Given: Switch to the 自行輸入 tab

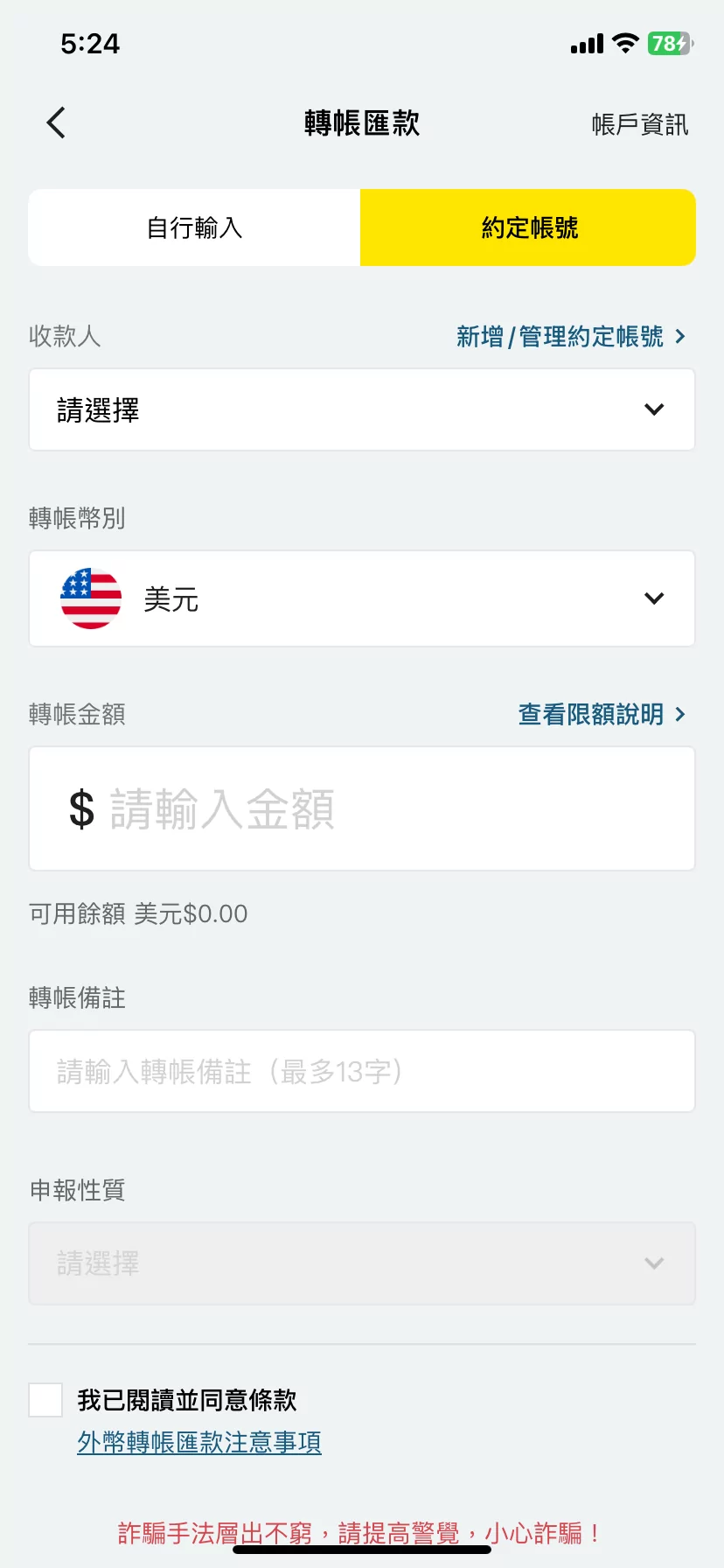Looking at the screenshot, I should pos(194,227).
